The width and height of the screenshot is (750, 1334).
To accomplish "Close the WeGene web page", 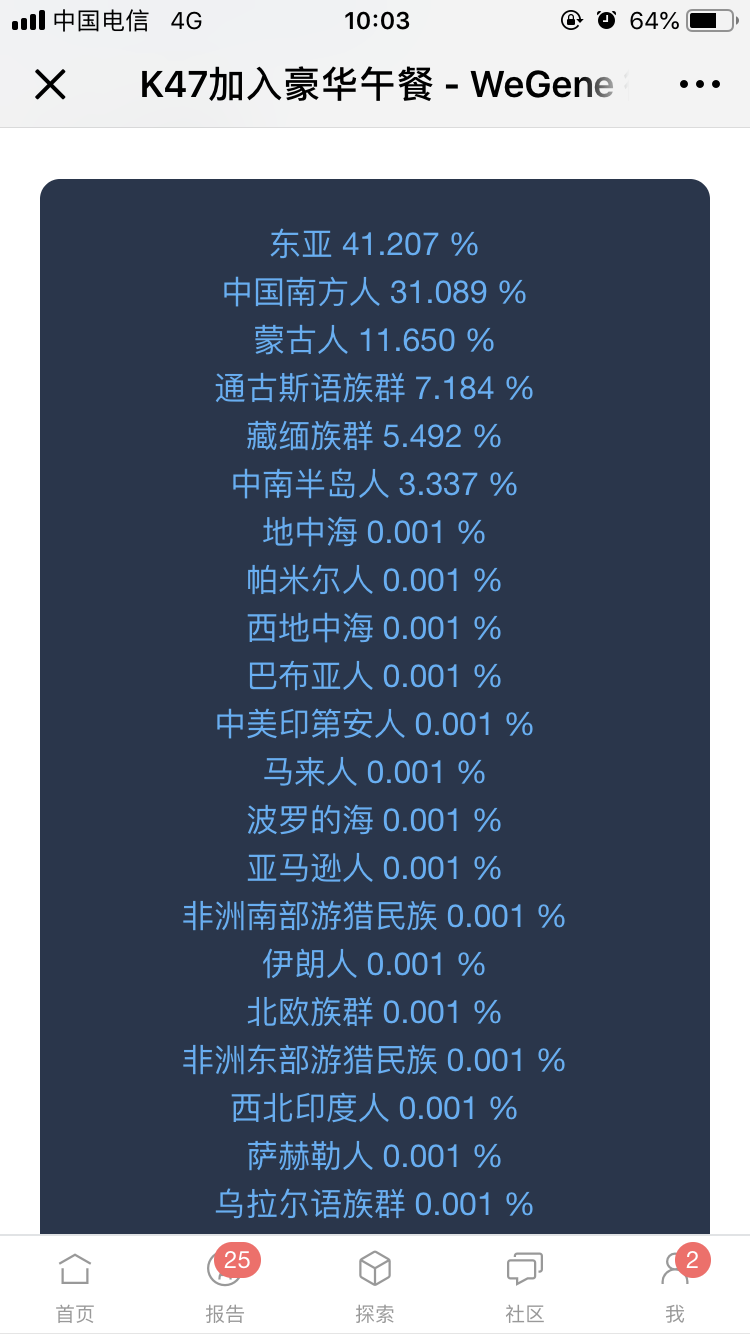I will coord(50,85).
